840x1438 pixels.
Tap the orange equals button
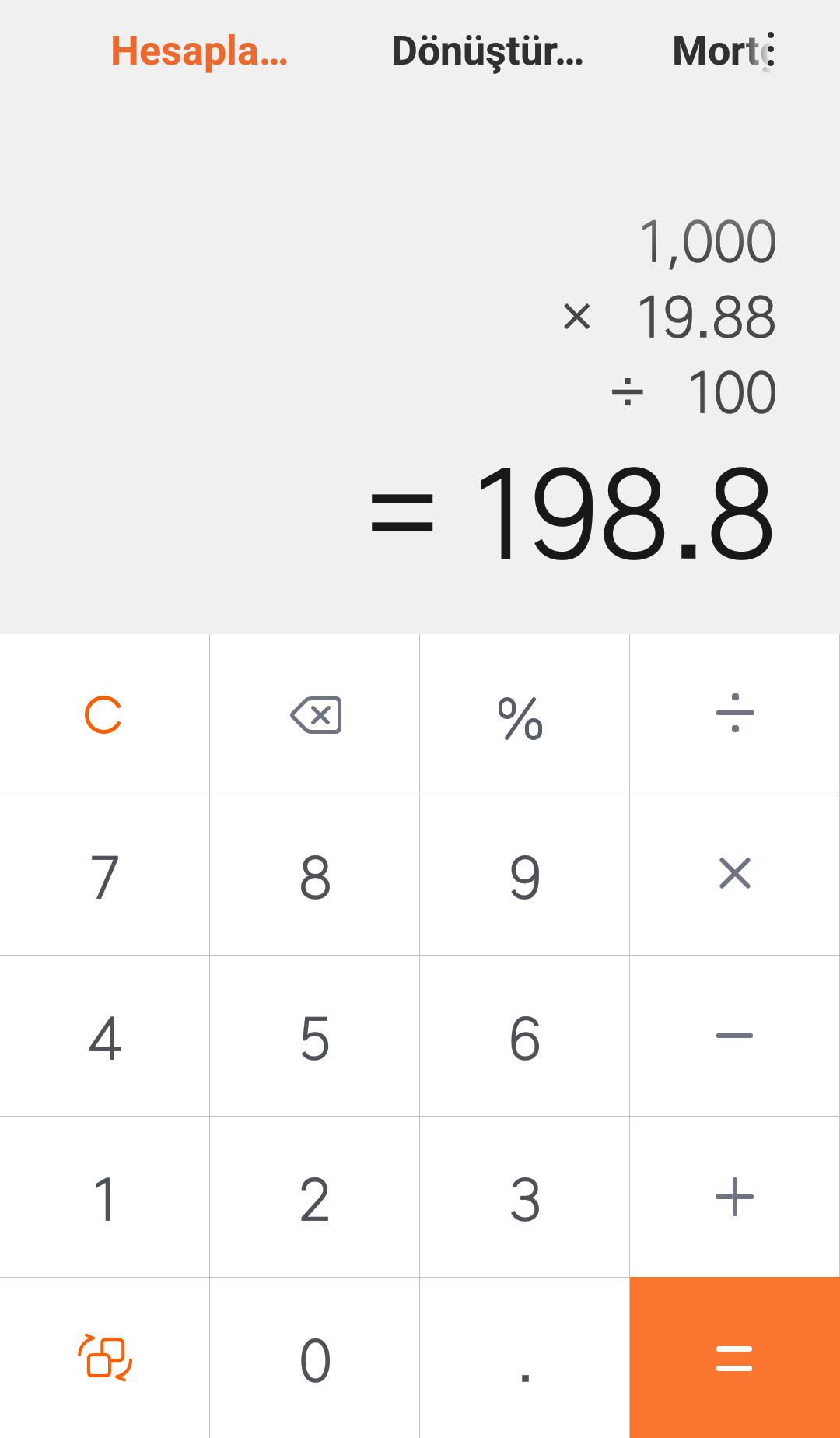click(735, 1358)
